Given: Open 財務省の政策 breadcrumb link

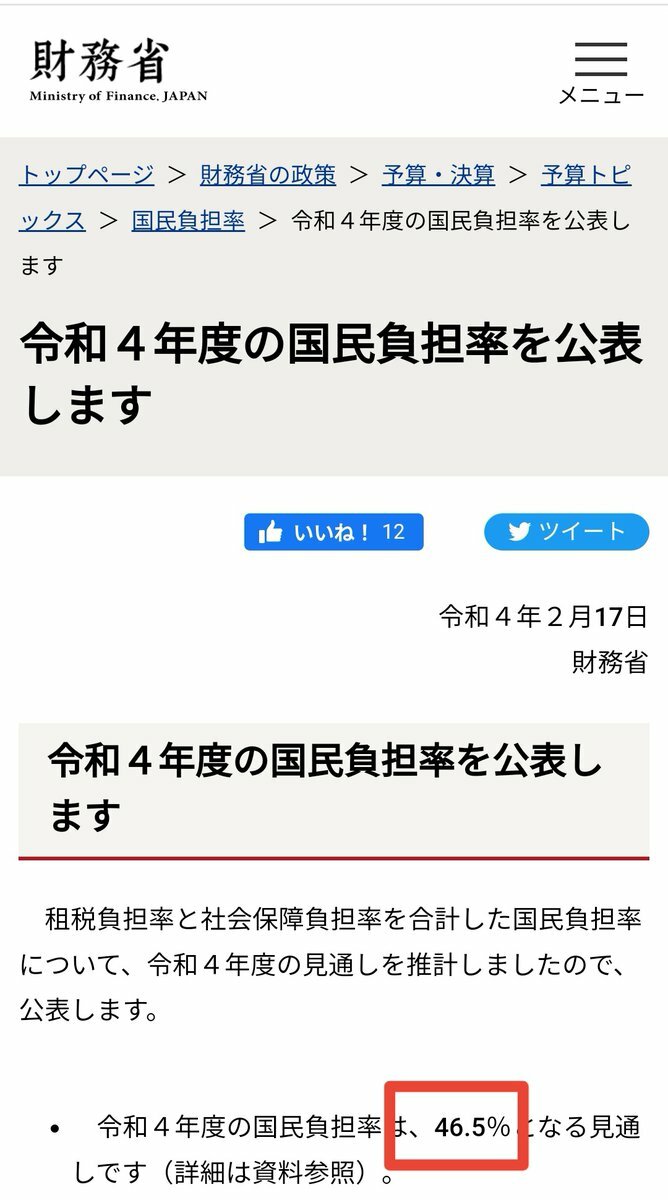Looking at the screenshot, I should point(268,175).
